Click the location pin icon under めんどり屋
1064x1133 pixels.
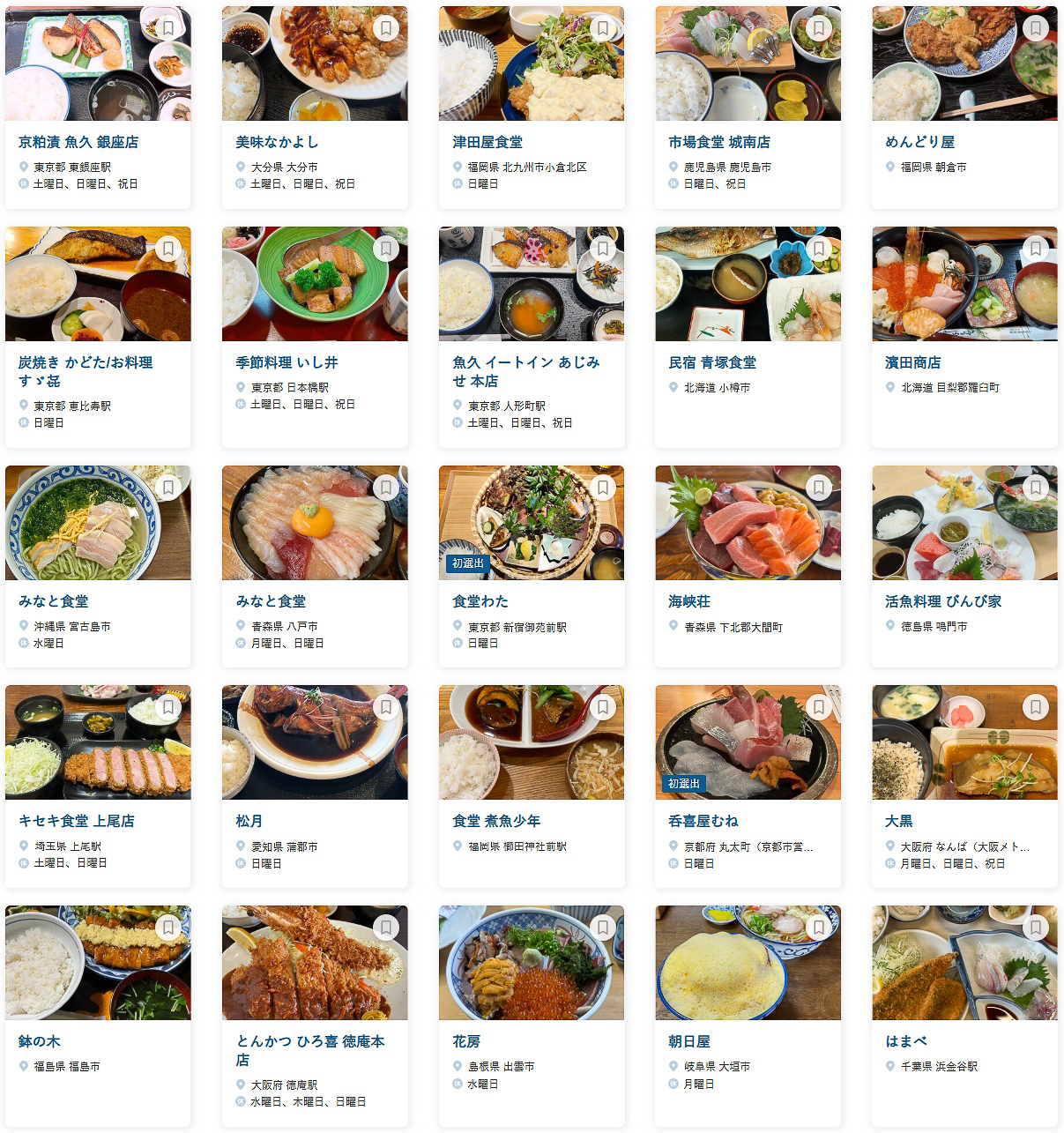[889, 166]
